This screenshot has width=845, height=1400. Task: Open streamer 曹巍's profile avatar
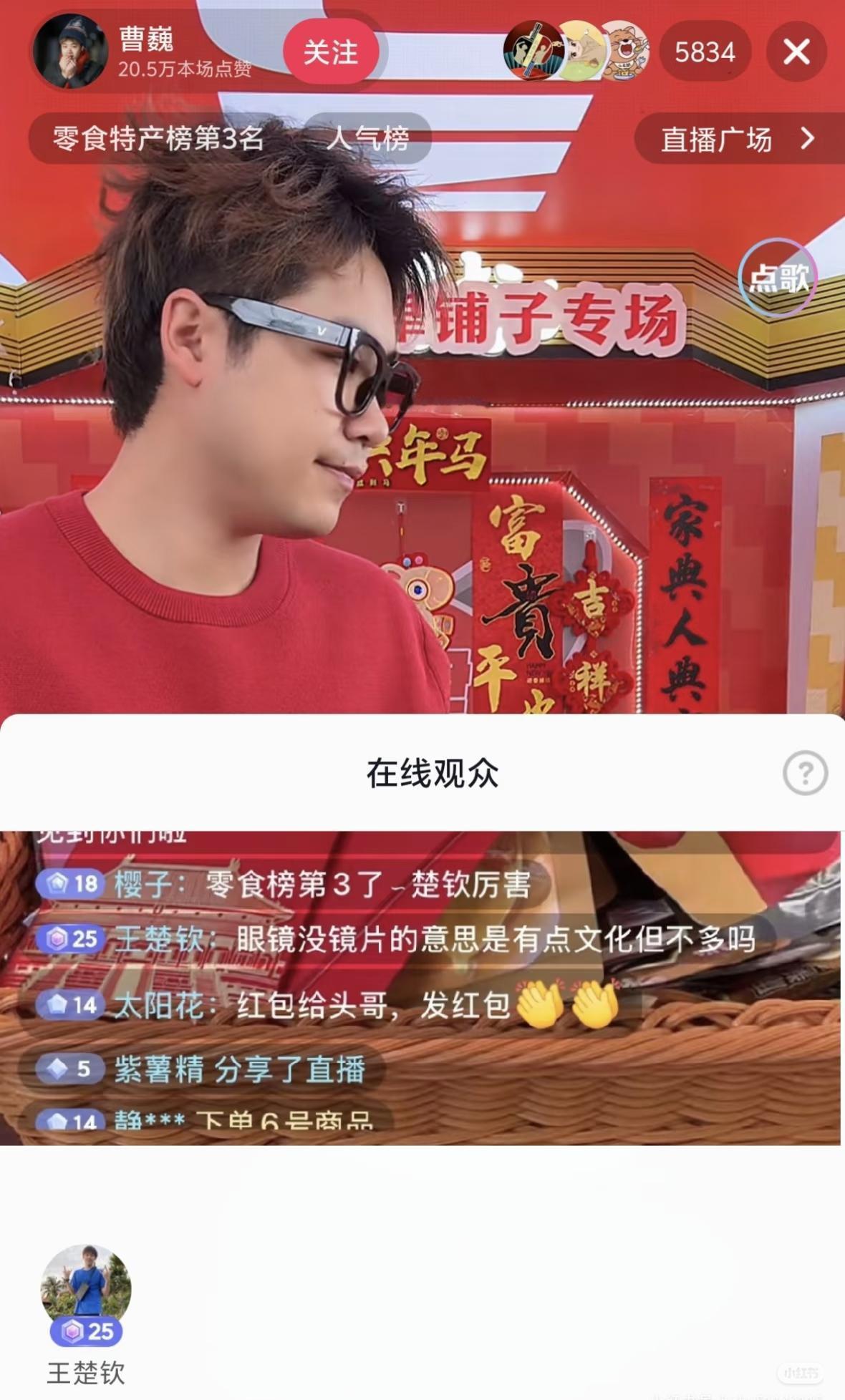point(72,52)
